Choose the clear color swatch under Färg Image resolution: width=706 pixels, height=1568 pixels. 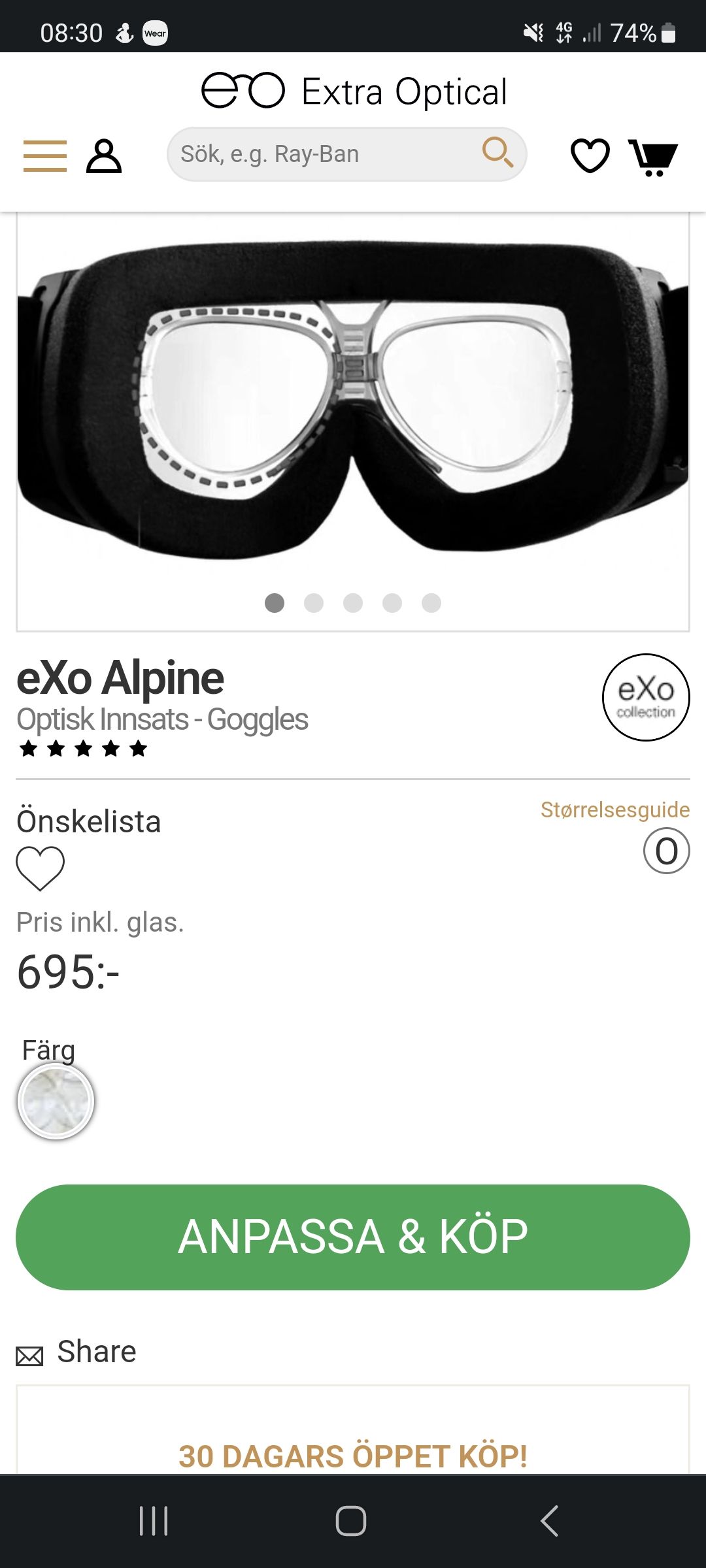pos(56,1101)
